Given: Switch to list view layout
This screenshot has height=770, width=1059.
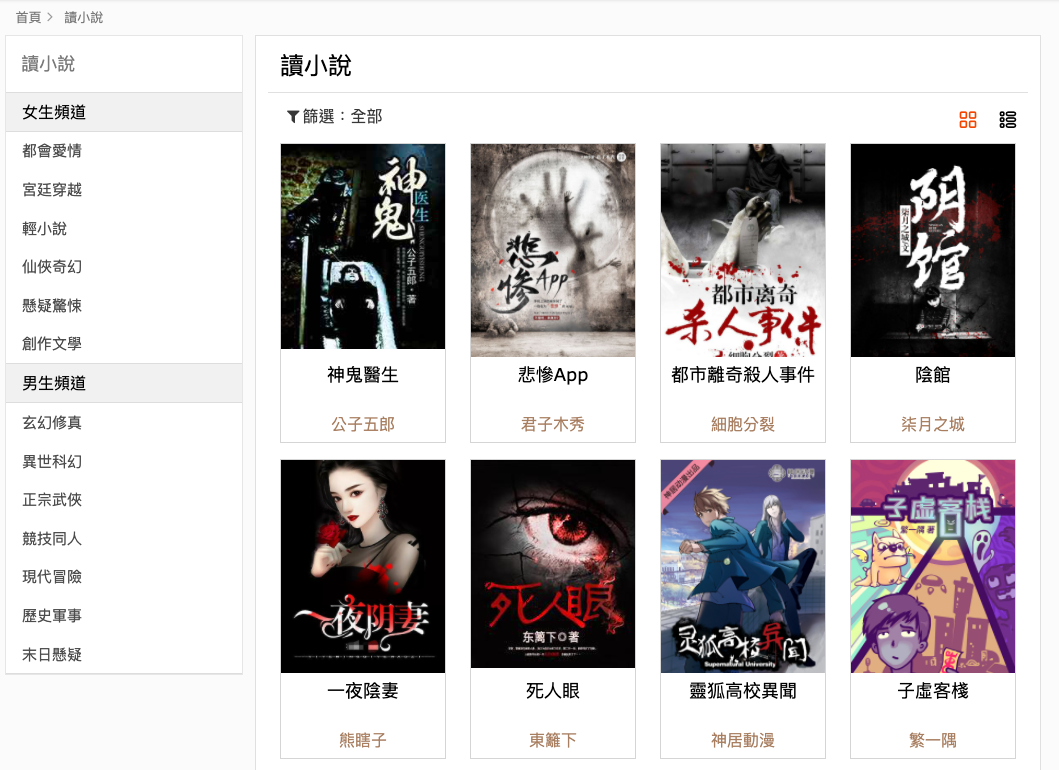Looking at the screenshot, I should pyautogui.click(x=1007, y=120).
